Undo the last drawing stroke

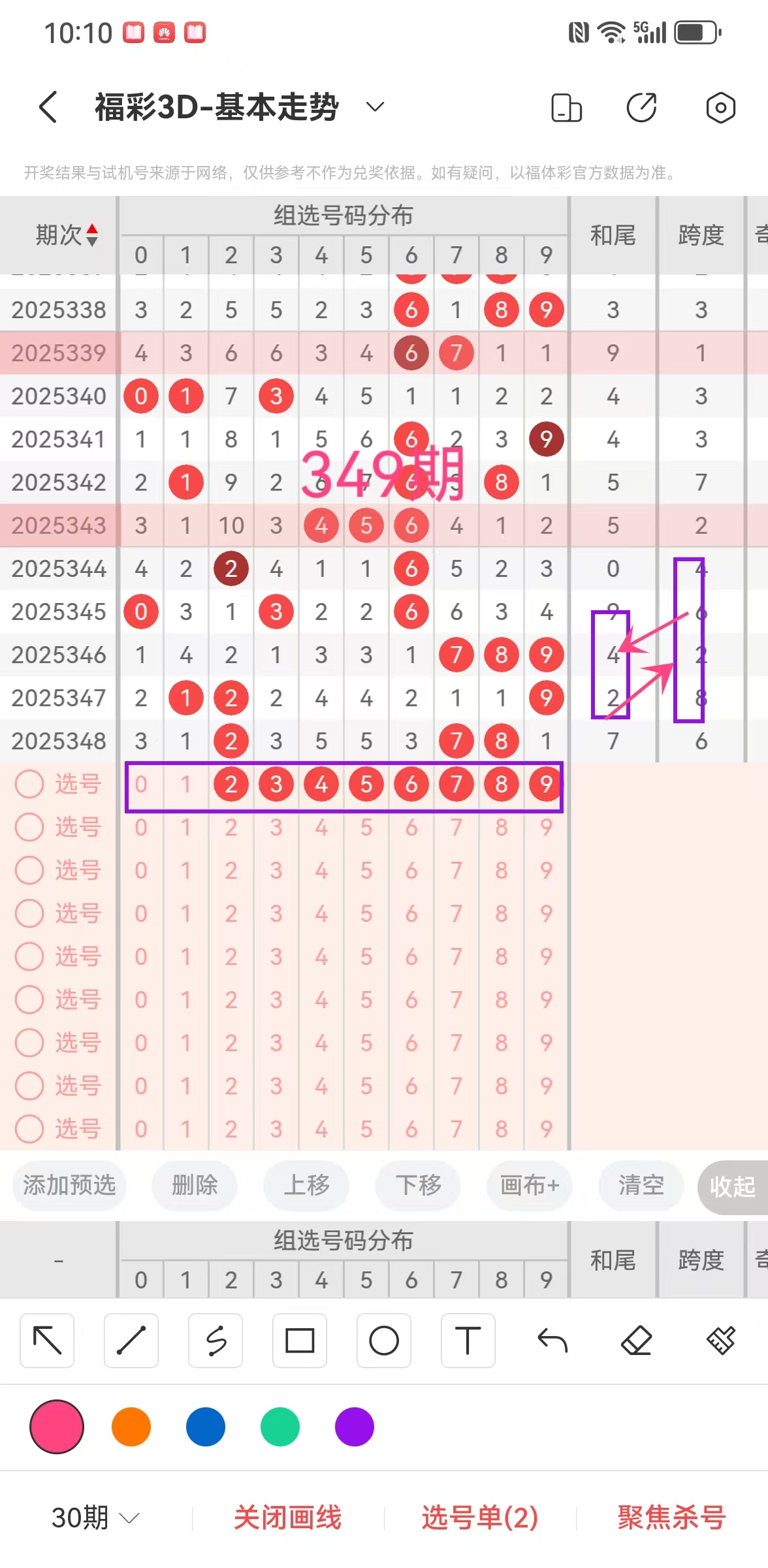[552, 1341]
